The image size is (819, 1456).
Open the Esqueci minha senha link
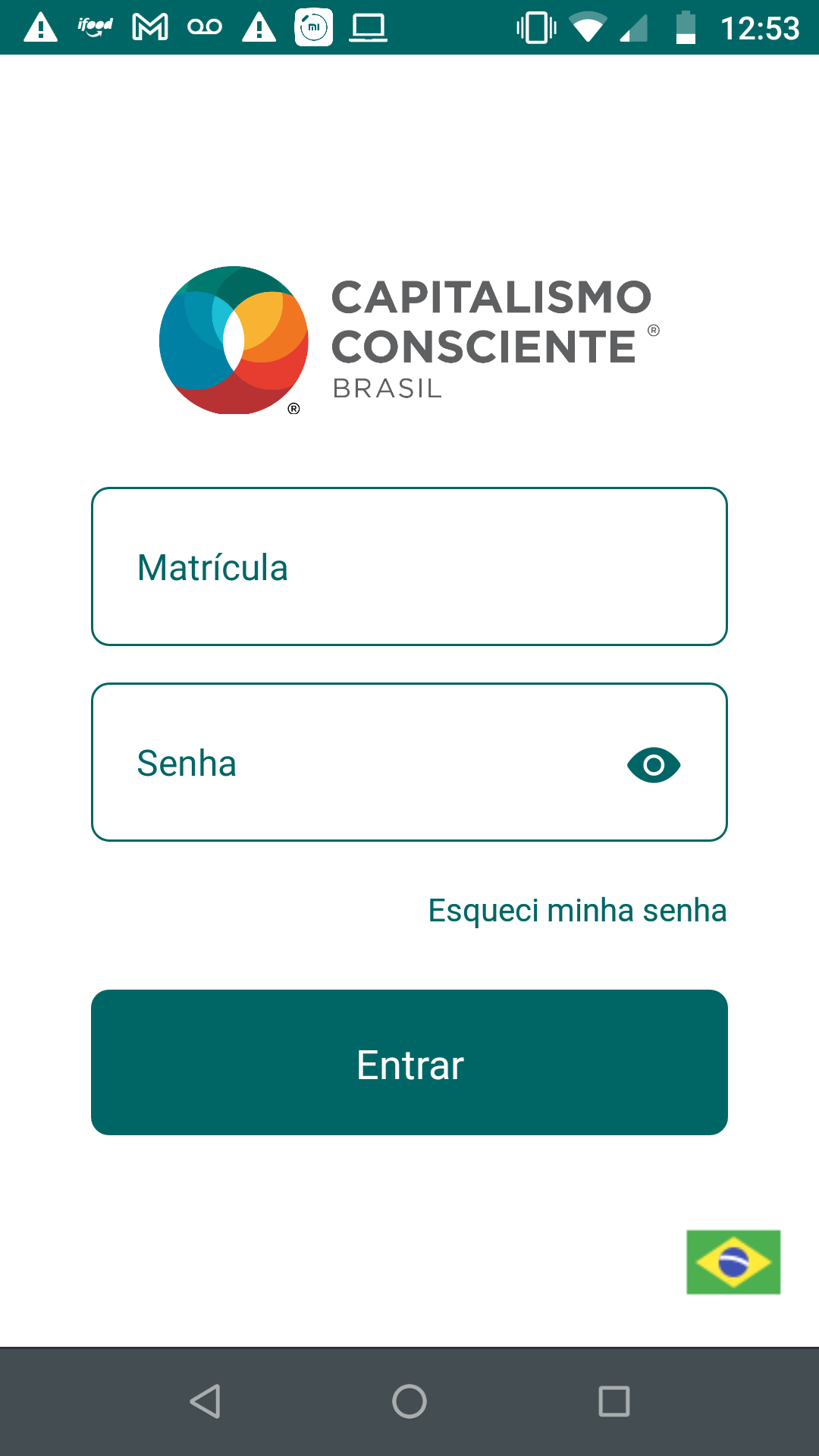click(577, 910)
